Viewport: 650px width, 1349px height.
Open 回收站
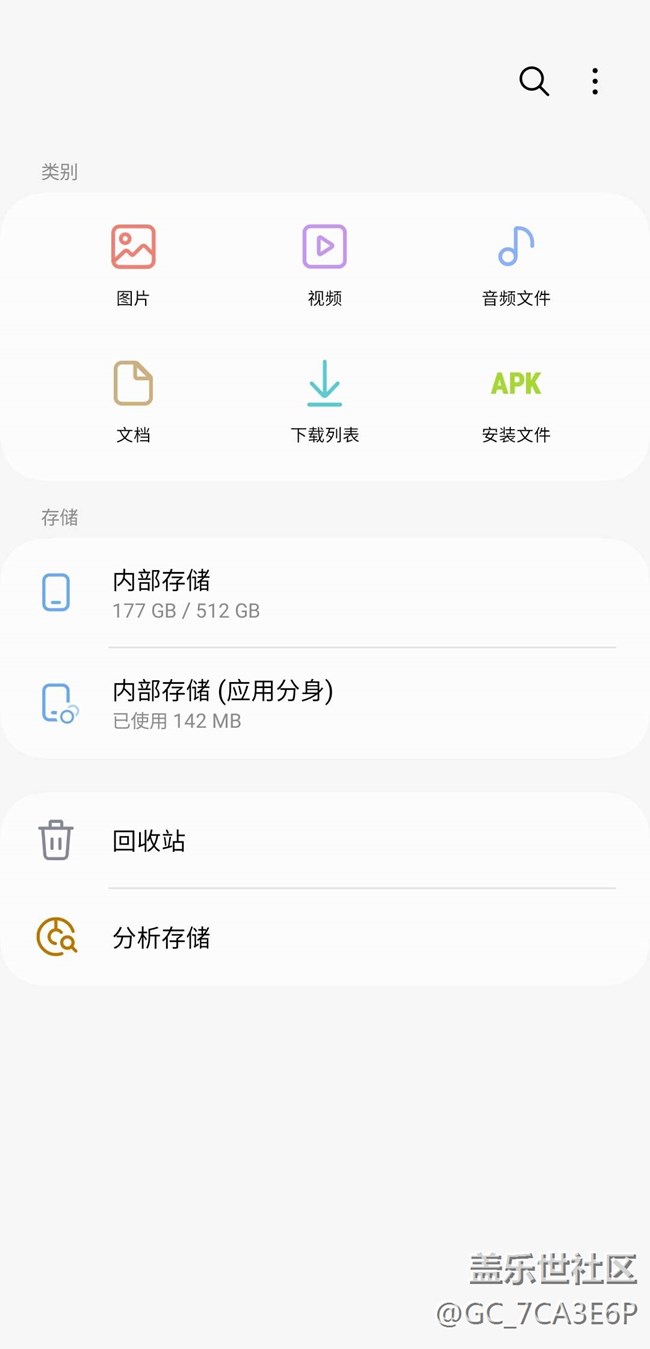tap(325, 840)
